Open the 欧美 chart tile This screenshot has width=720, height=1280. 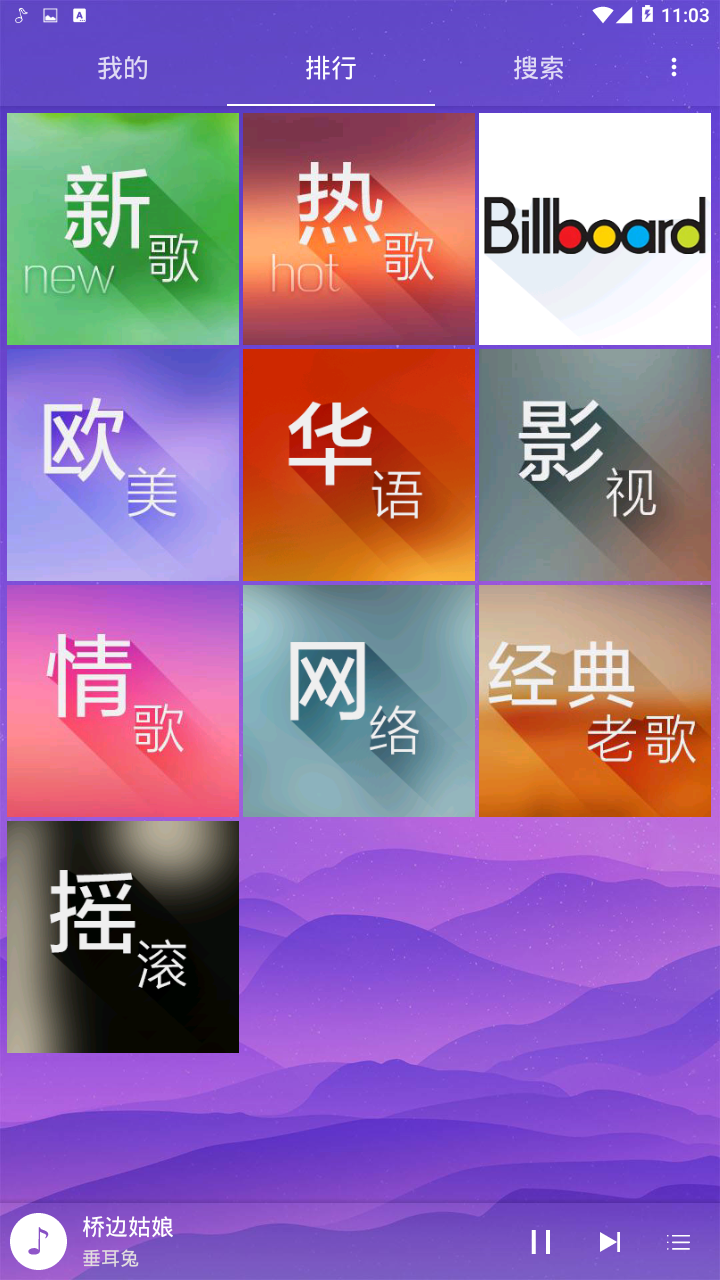[x=123, y=465]
